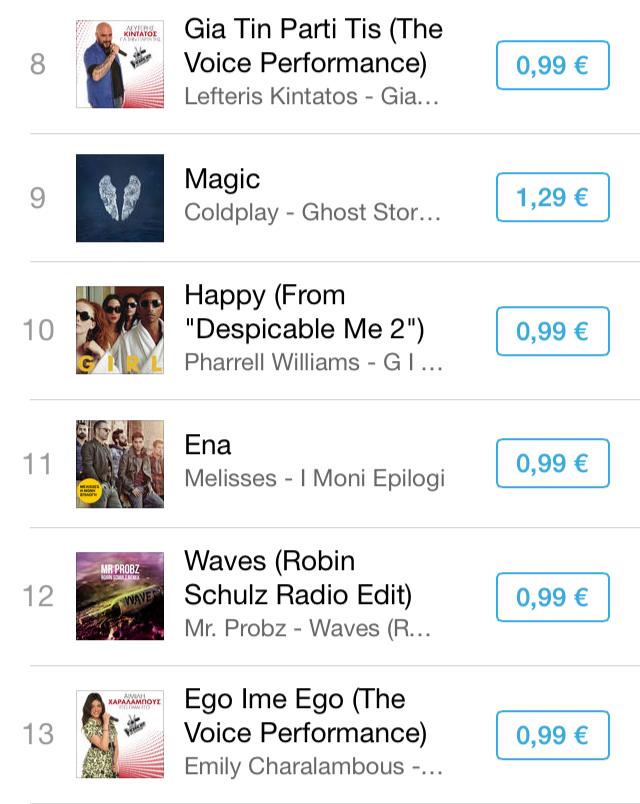640x804 pixels.
Task: Buy Gia Tin Parti Tis for 0,99 €
Action: (x=552, y=66)
